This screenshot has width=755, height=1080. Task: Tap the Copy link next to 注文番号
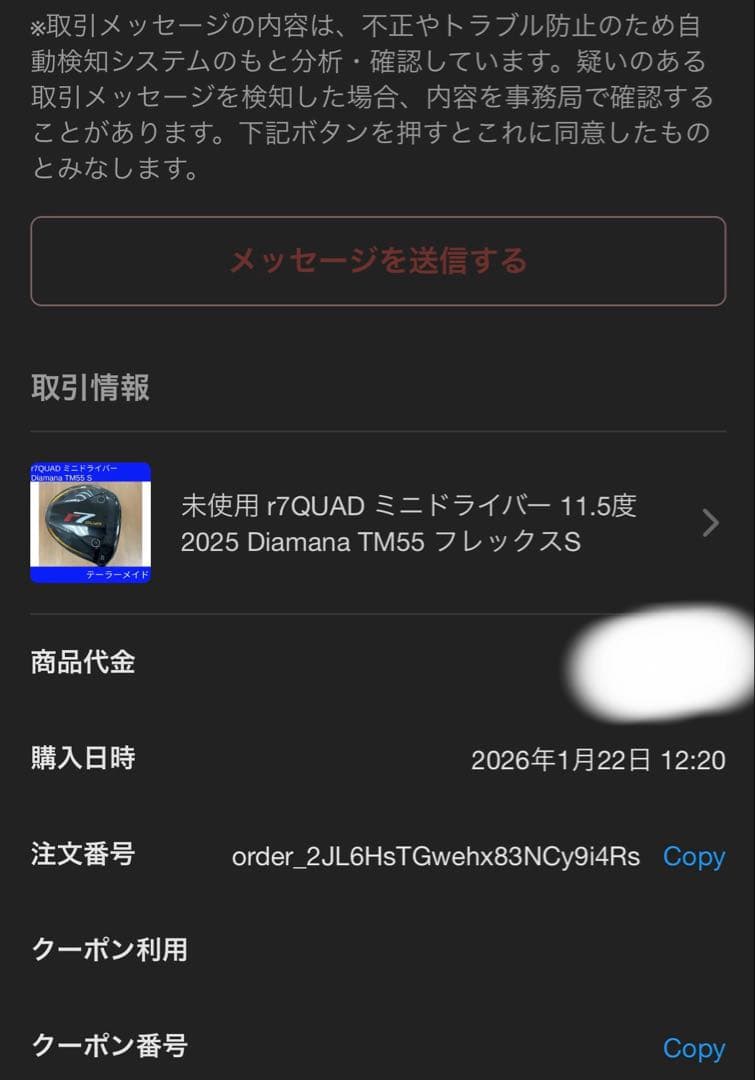click(x=695, y=857)
